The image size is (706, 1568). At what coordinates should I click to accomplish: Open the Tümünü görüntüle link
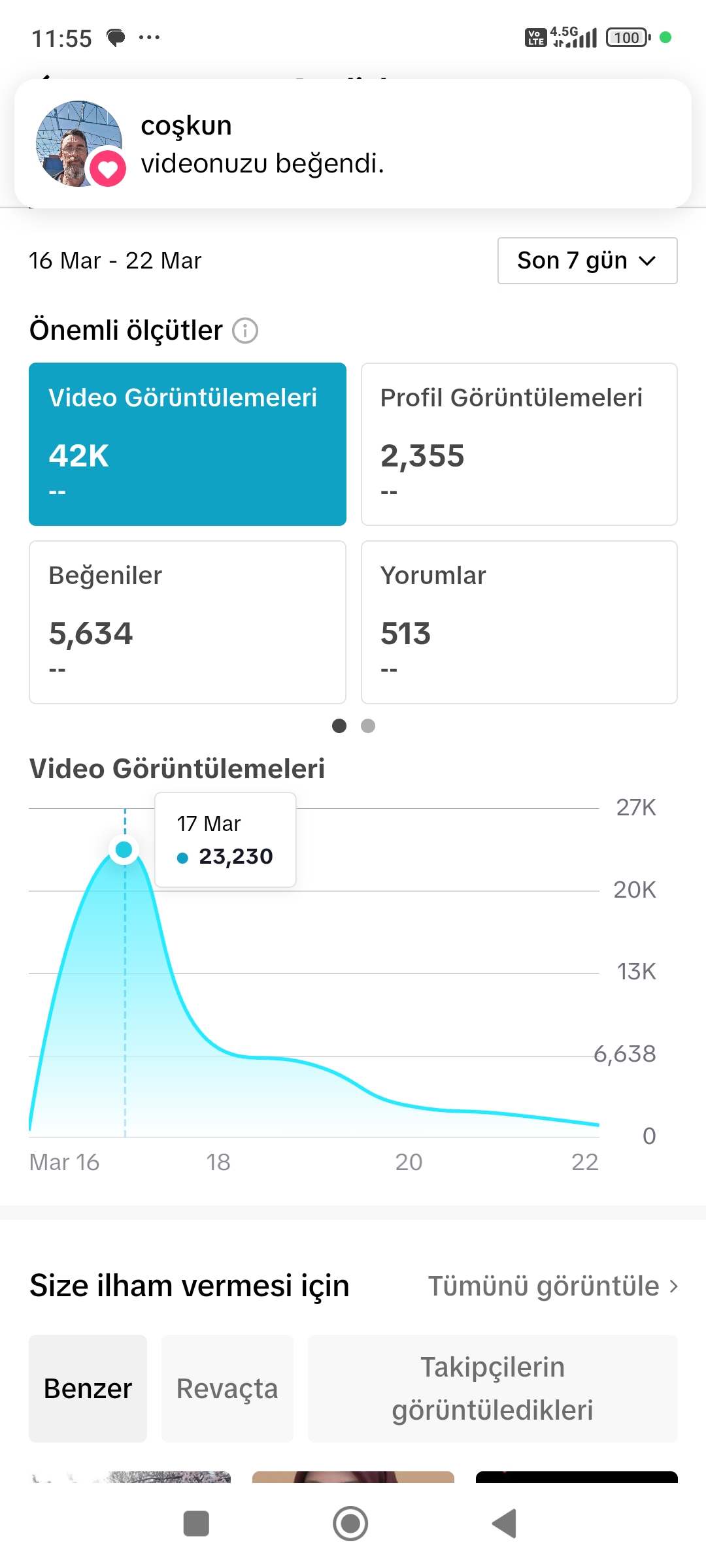click(x=553, y=1286)
